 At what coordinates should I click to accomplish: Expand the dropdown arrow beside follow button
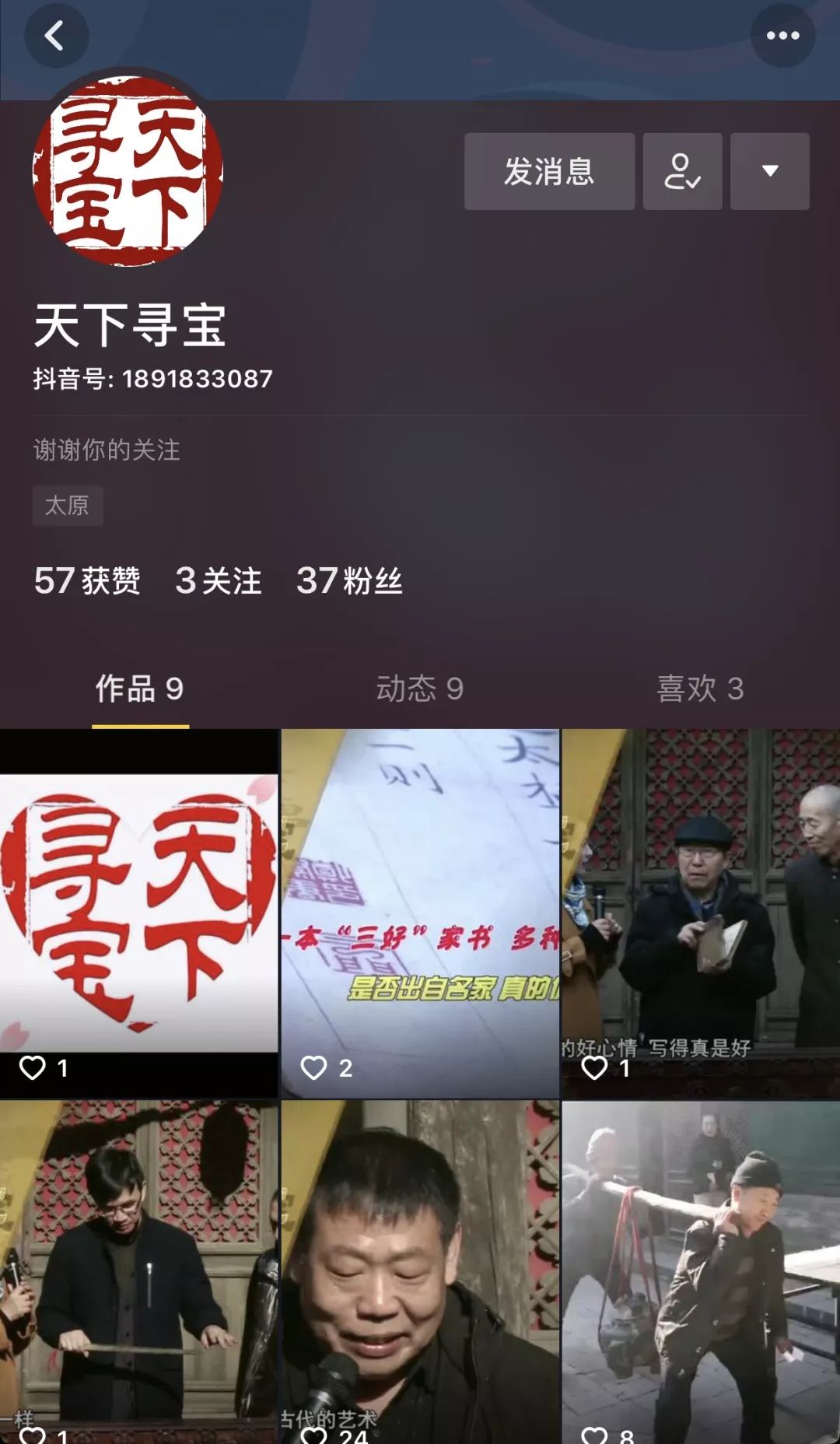(x=769, y=171)
